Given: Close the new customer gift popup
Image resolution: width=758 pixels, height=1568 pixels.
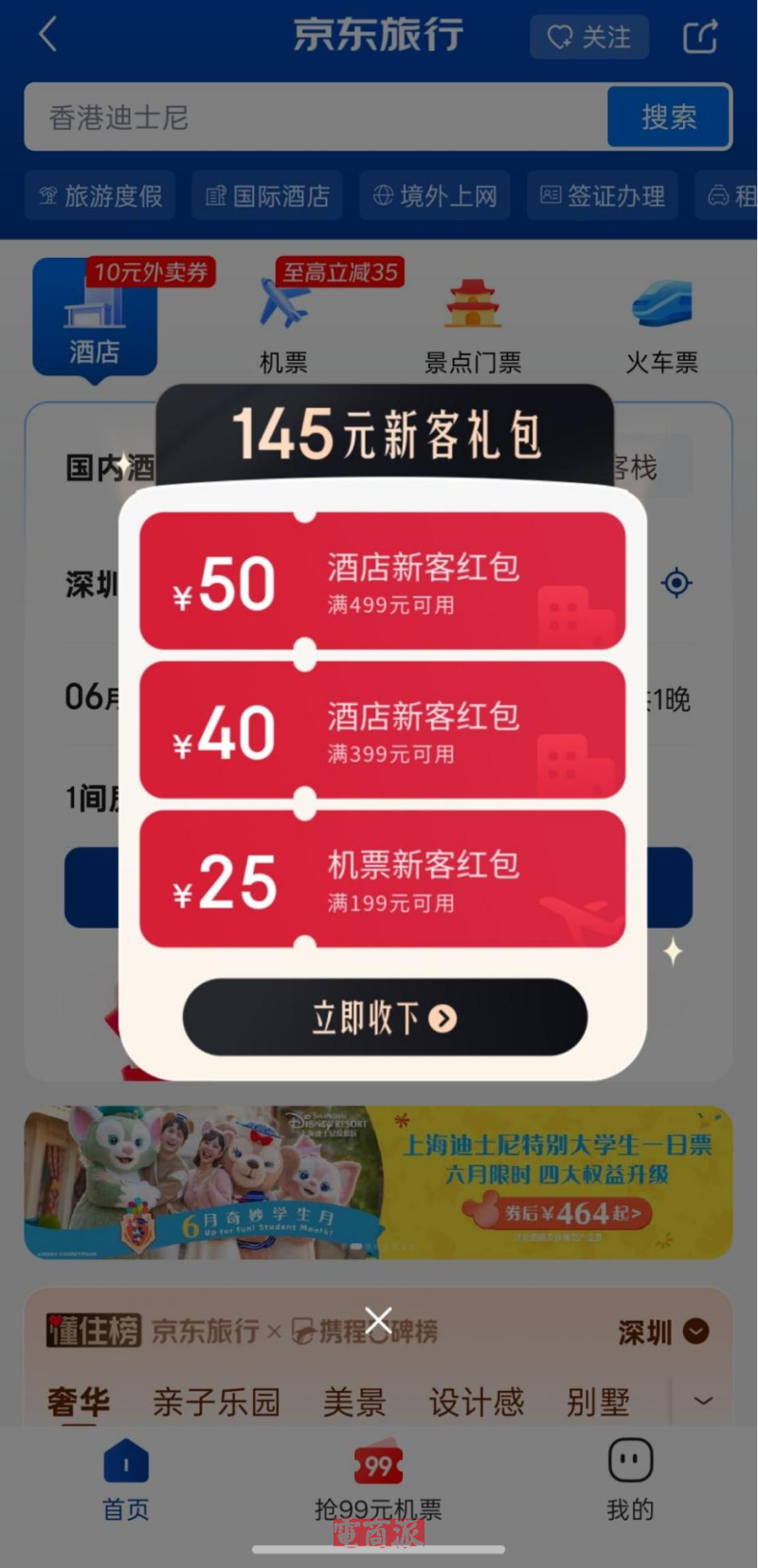Looking at the screenshot, I should click(x=378, y=1320).
